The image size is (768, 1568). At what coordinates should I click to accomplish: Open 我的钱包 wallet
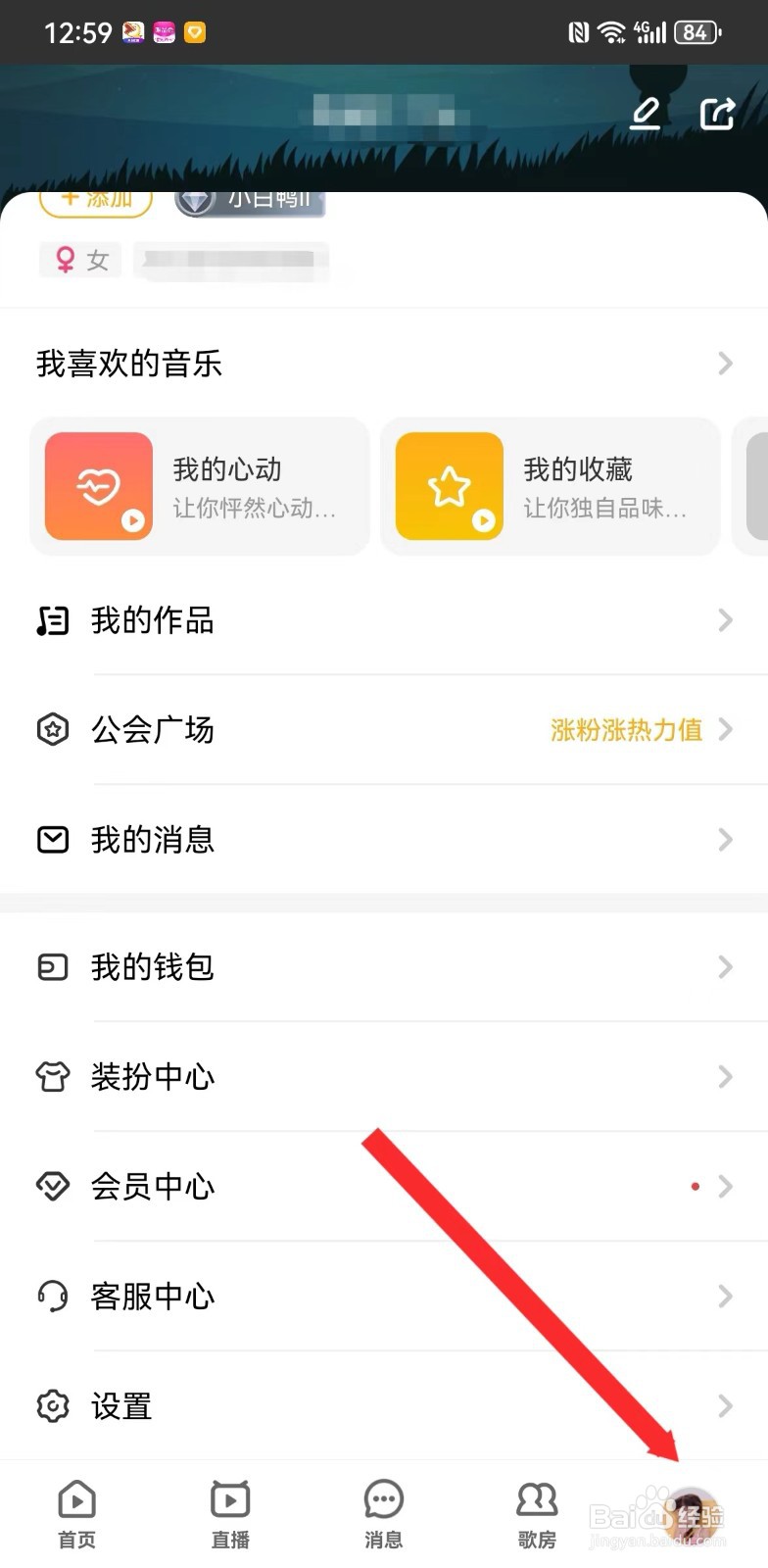[x=154, y=967]
